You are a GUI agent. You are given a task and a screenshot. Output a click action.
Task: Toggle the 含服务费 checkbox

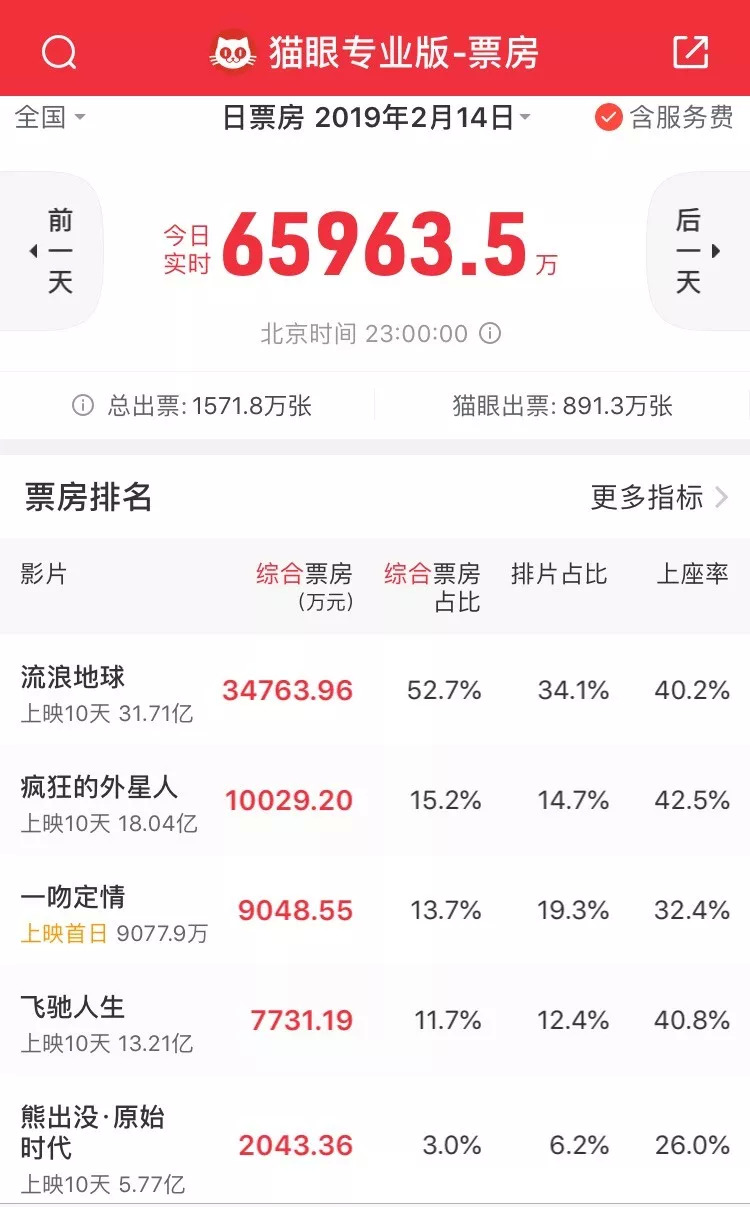[x=608, y=118]
